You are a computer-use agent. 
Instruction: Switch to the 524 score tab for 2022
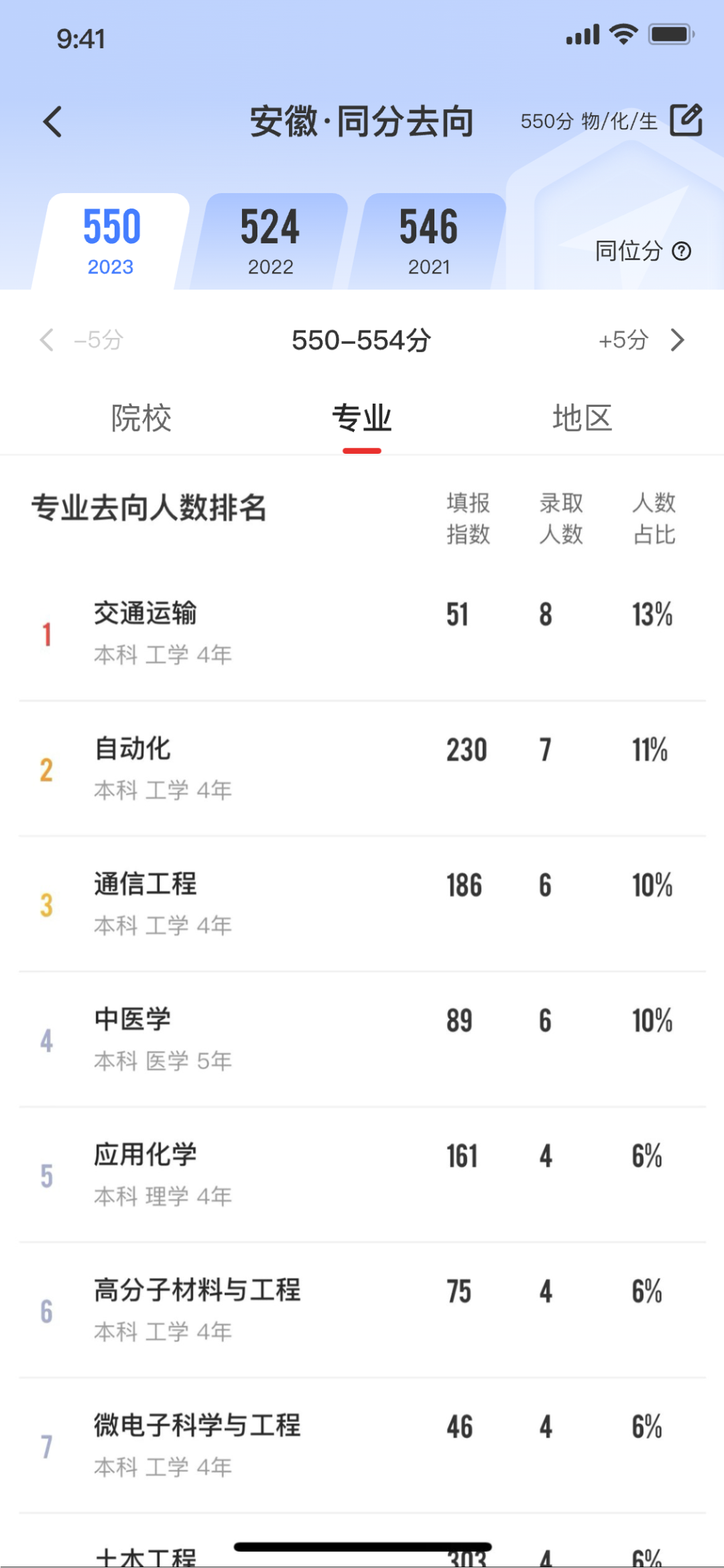tap(270, 241)
